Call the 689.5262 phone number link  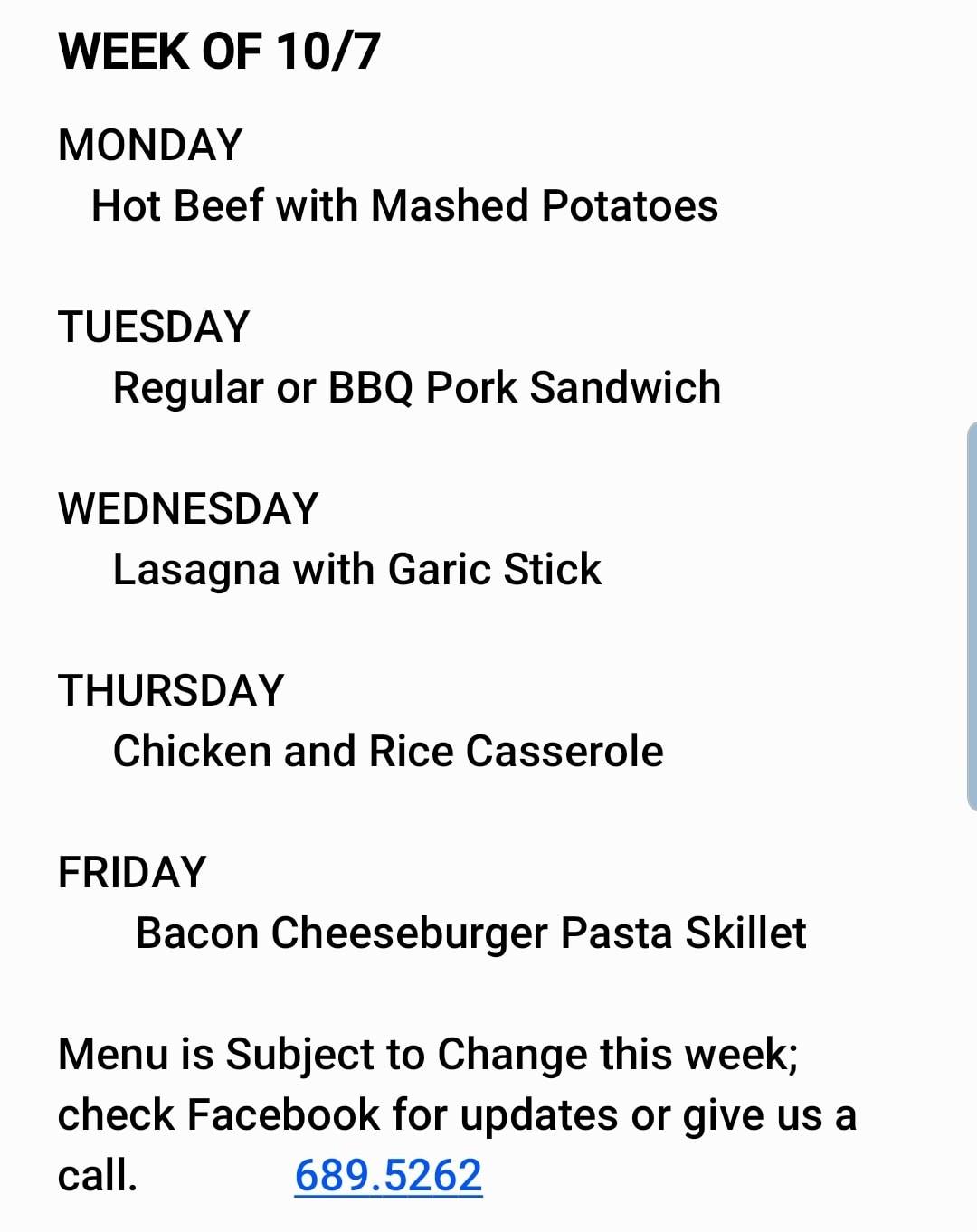[x=388, y=1175]
